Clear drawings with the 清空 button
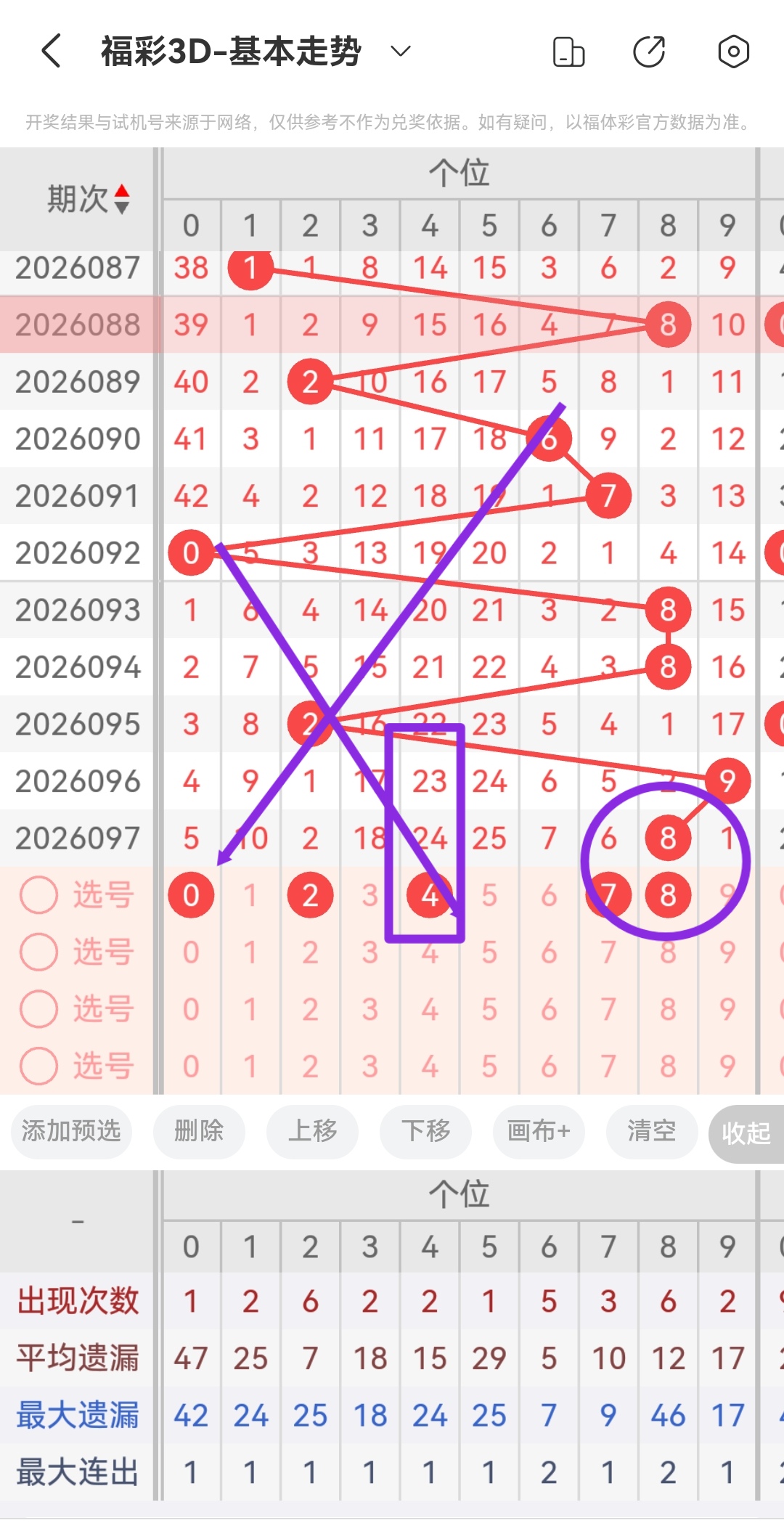This screenshot has width=784, height=1526. [651, 1132]
